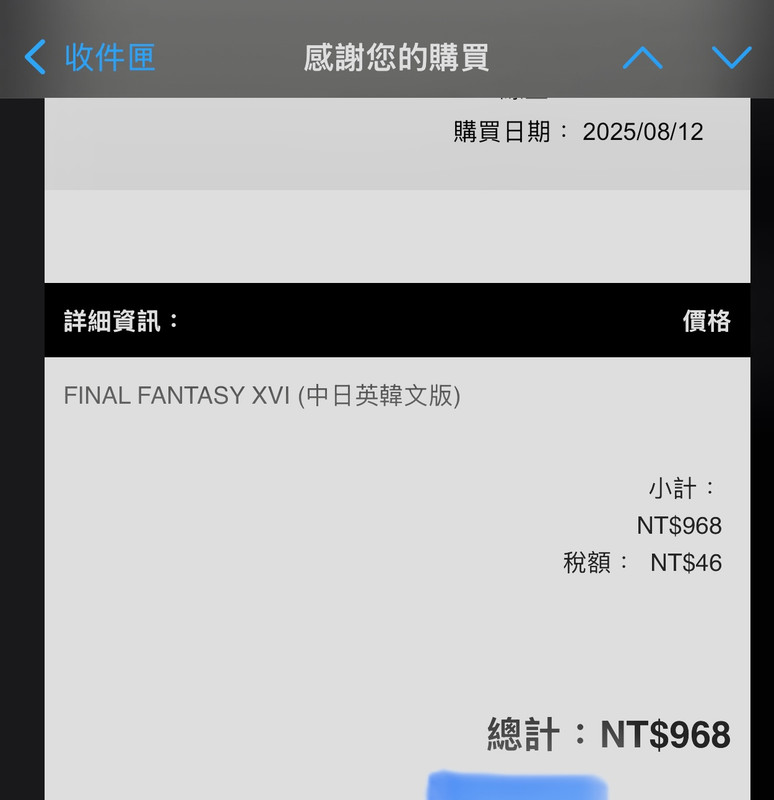This screenshot has width=774, height=800.
Task: Go back to the 收件匣 inbox
Action: pos(90,57)
